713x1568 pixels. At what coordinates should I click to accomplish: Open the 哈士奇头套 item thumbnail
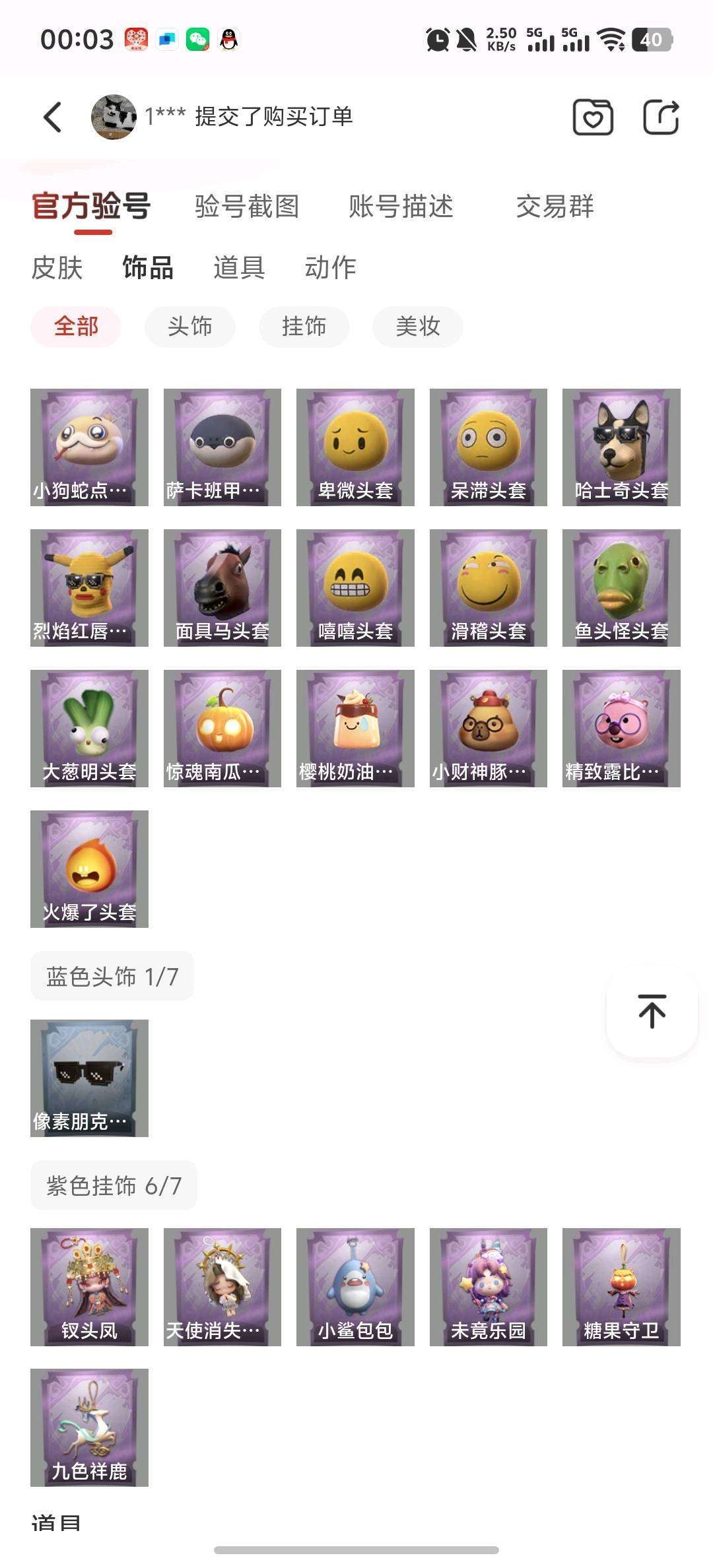point(621,447)
